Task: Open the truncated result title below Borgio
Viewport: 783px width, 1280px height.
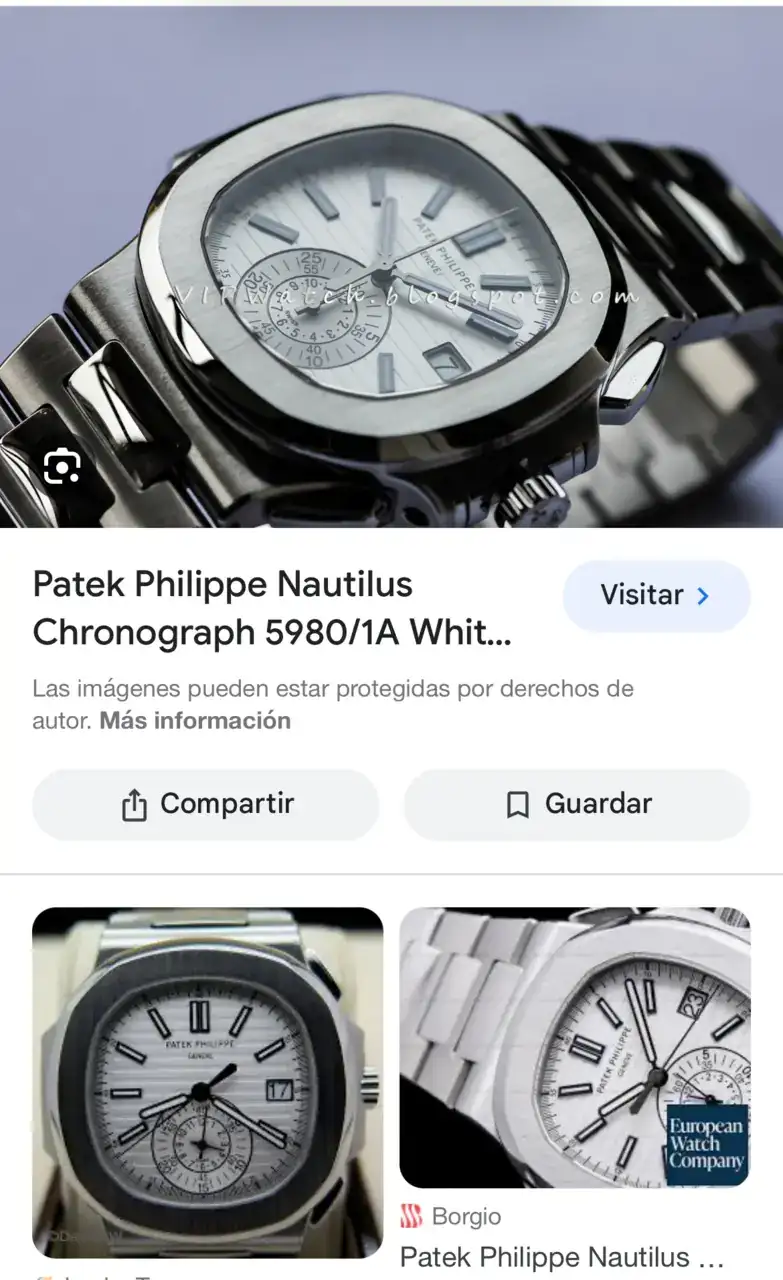Action: (x=560, y=1256)
